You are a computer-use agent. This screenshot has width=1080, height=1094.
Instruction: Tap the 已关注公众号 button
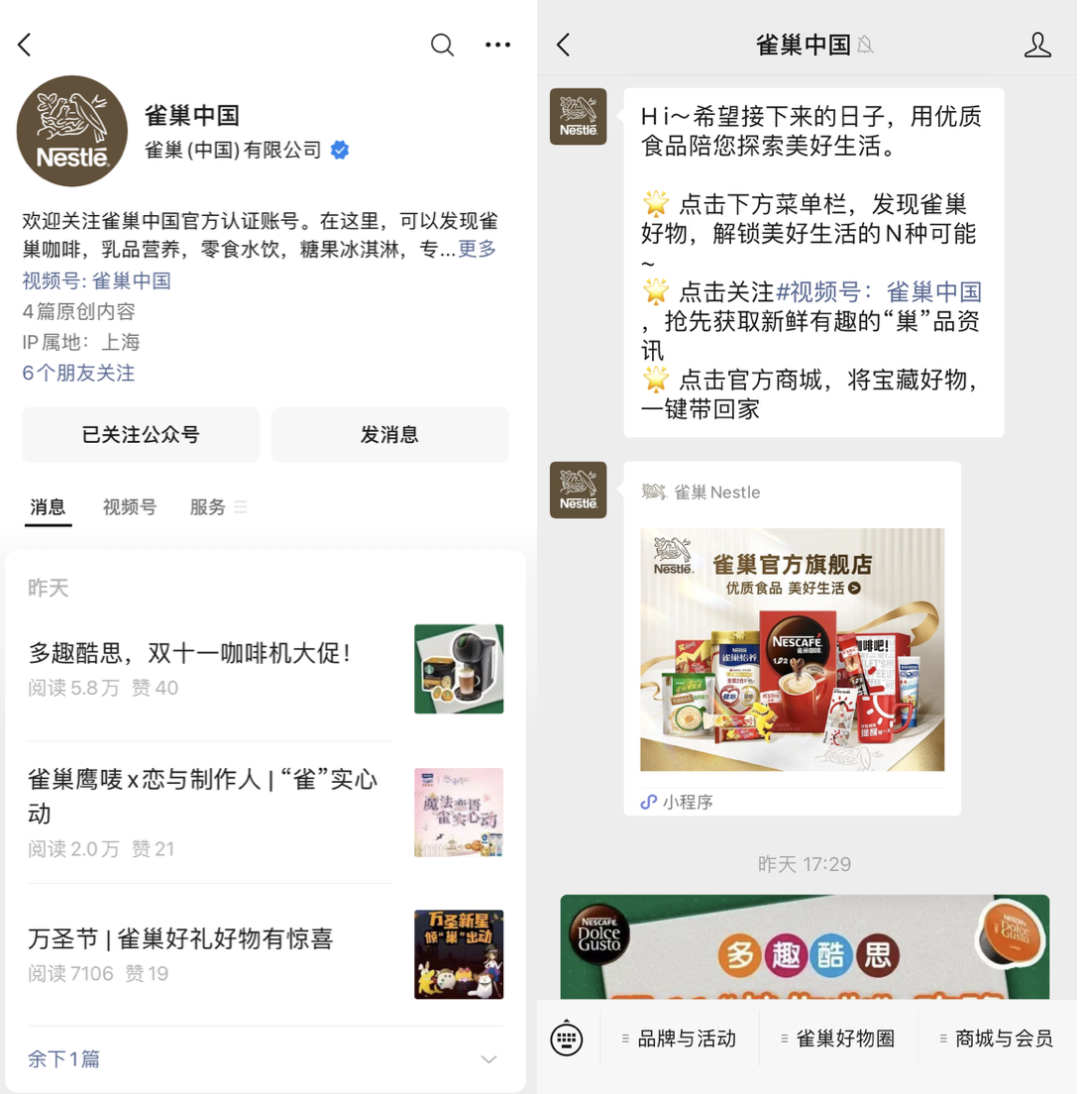140,435
